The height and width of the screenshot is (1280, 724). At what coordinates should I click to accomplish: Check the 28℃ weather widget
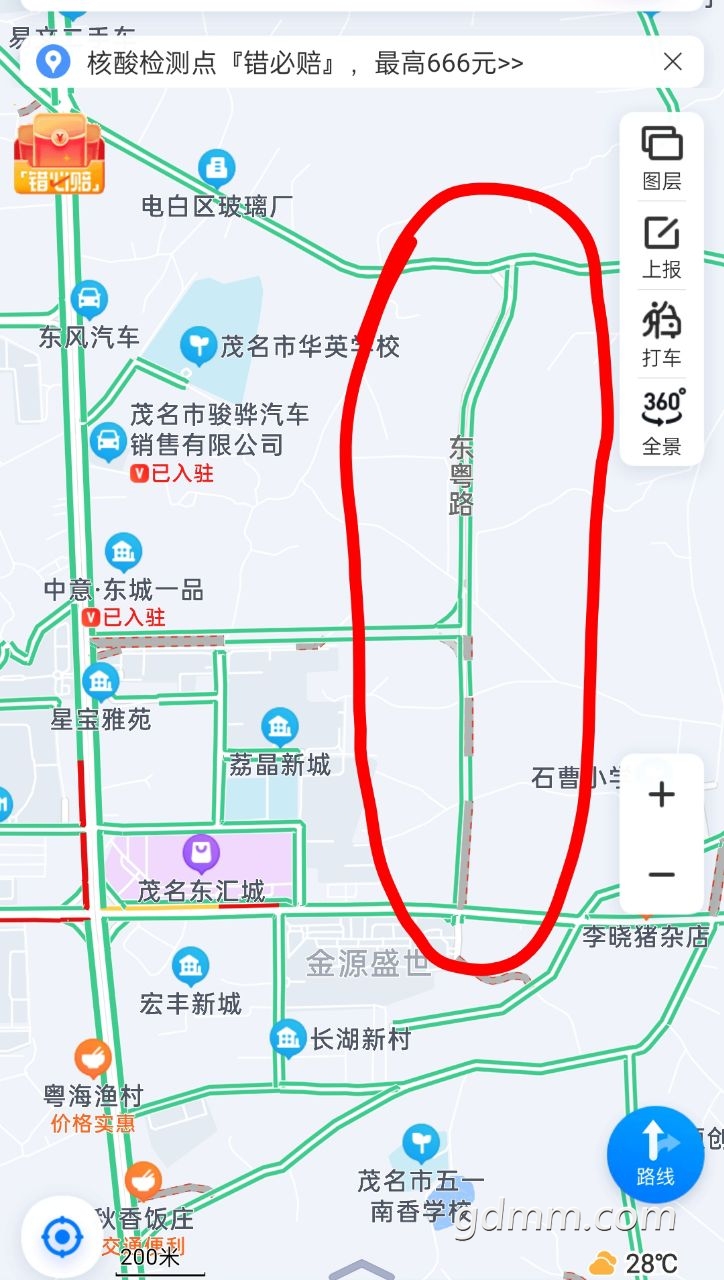pos(635,1263)
